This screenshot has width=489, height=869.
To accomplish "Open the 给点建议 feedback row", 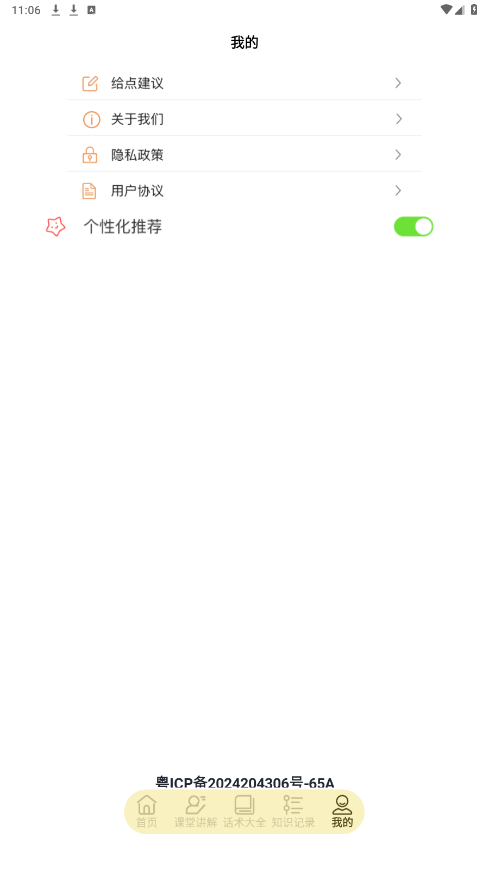I will (244, 83).
